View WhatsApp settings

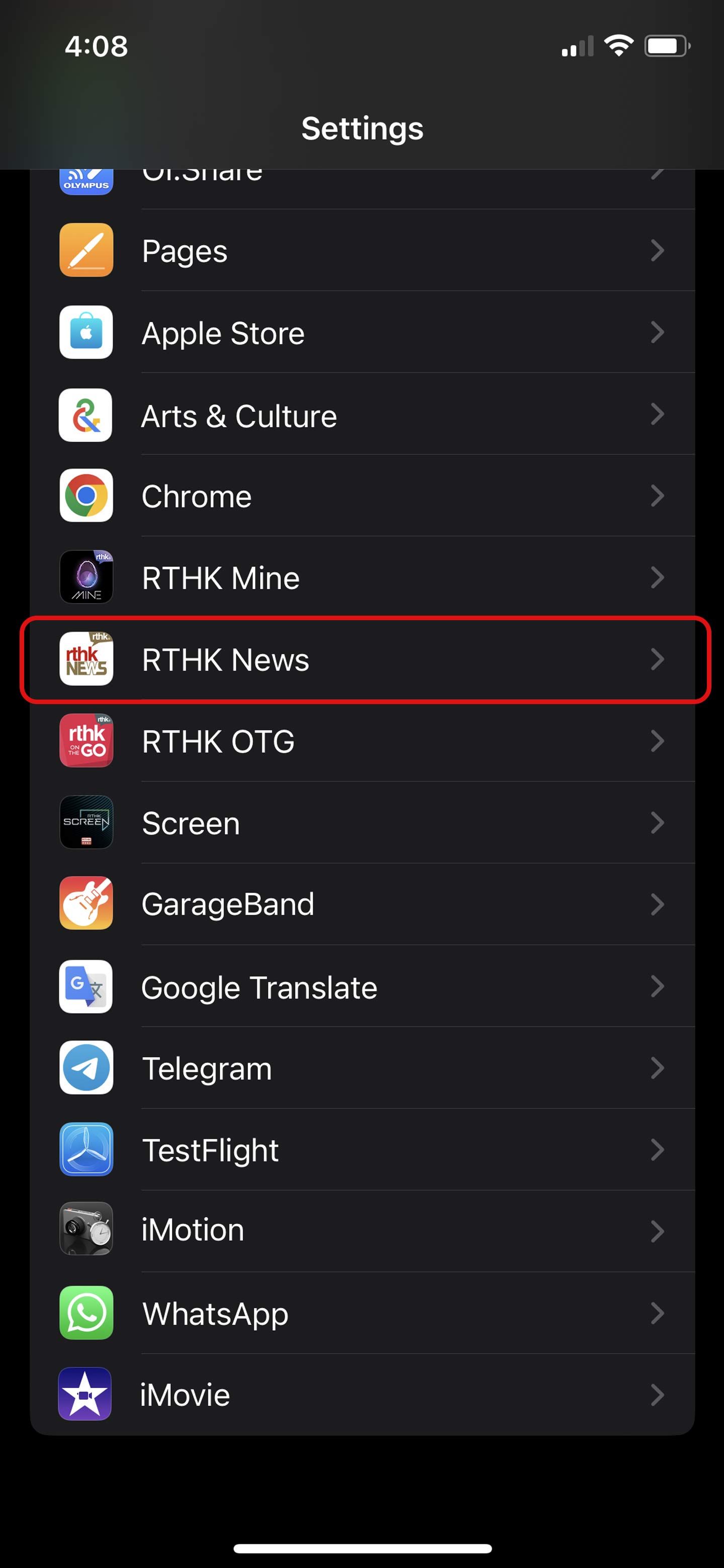coord(361,1313)
